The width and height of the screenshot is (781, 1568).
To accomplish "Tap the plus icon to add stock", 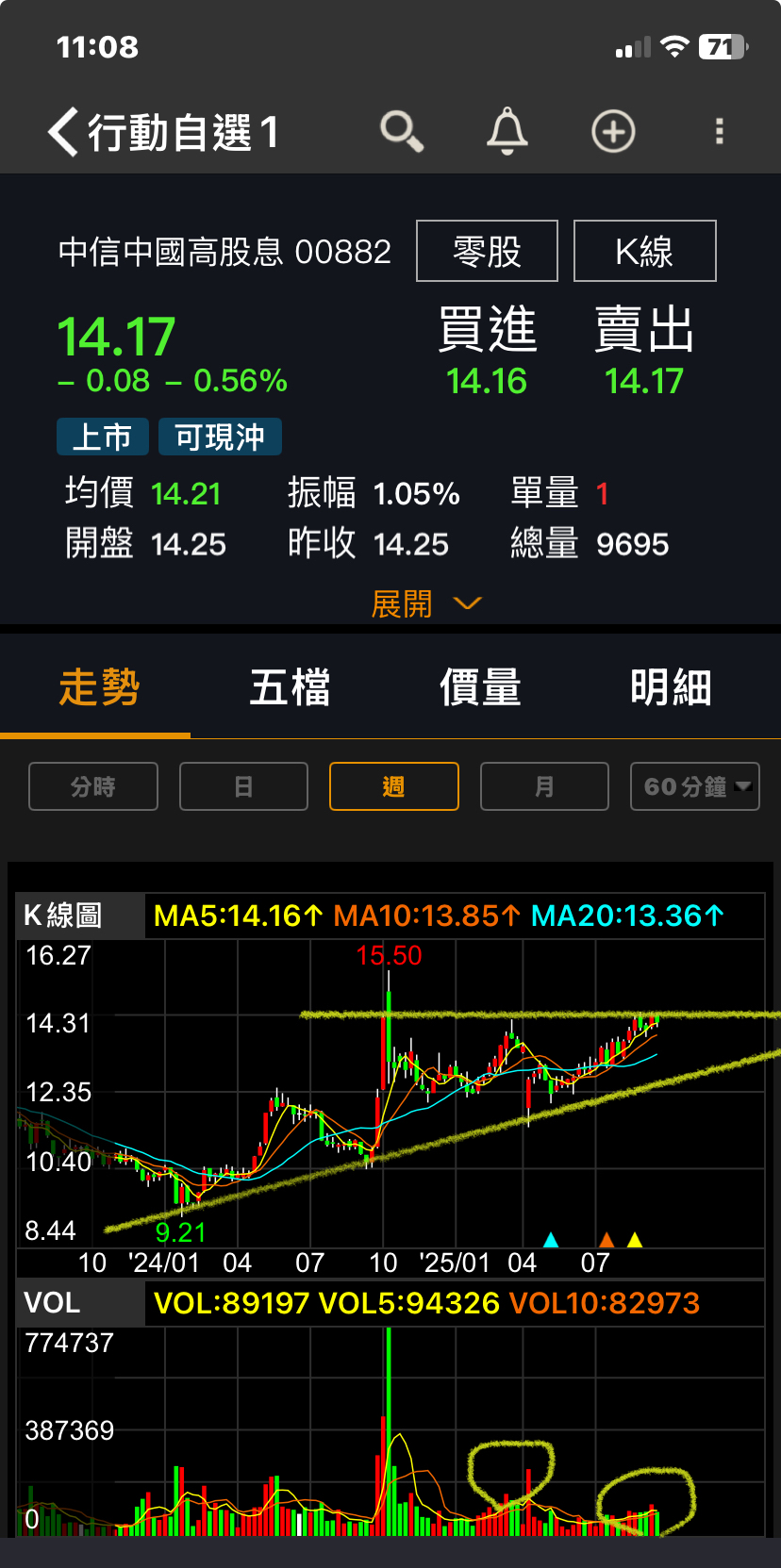I will click(x=613, y=130).
